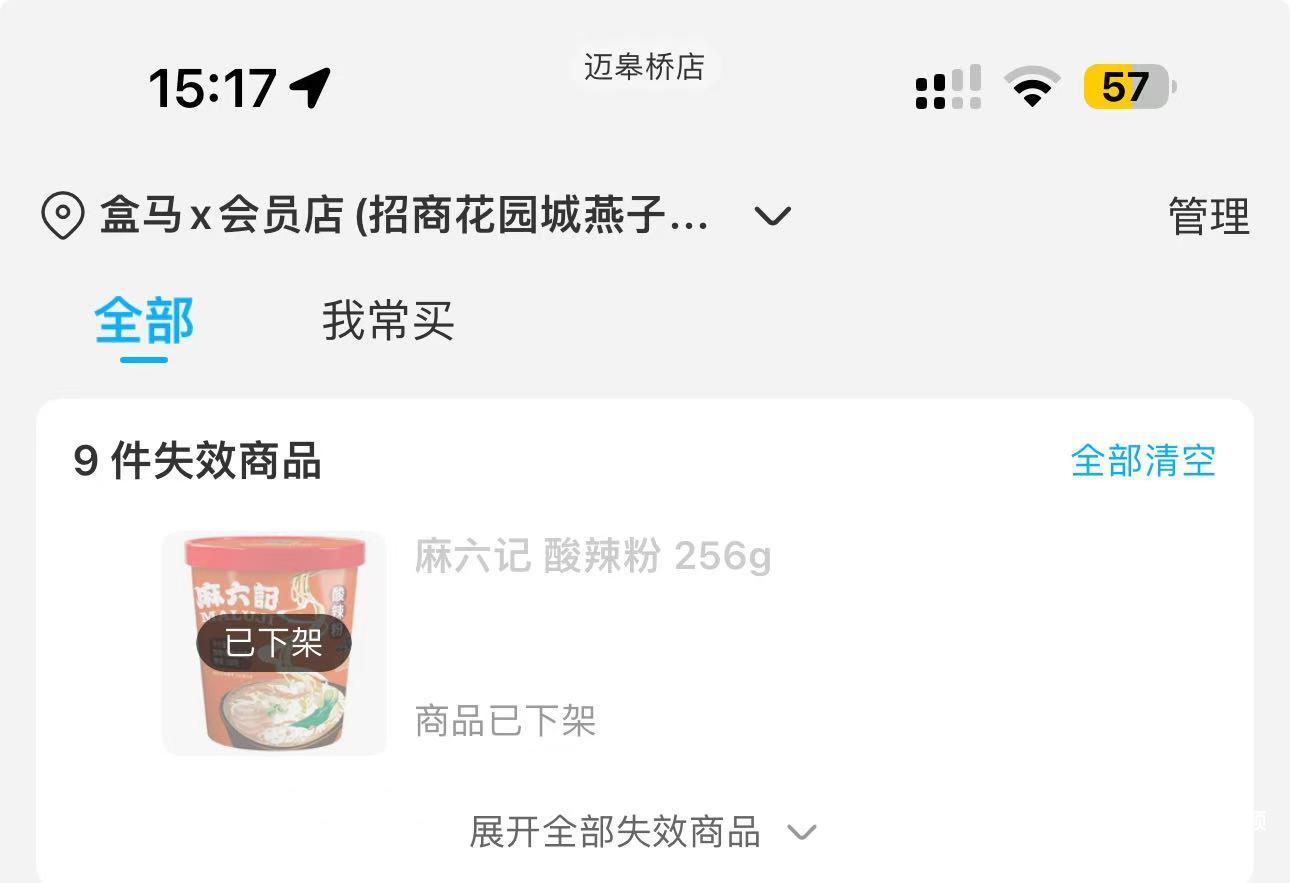Switch to the 我常买 tab
This screenshot has height=883, width=1290.
tap(388, 322)
